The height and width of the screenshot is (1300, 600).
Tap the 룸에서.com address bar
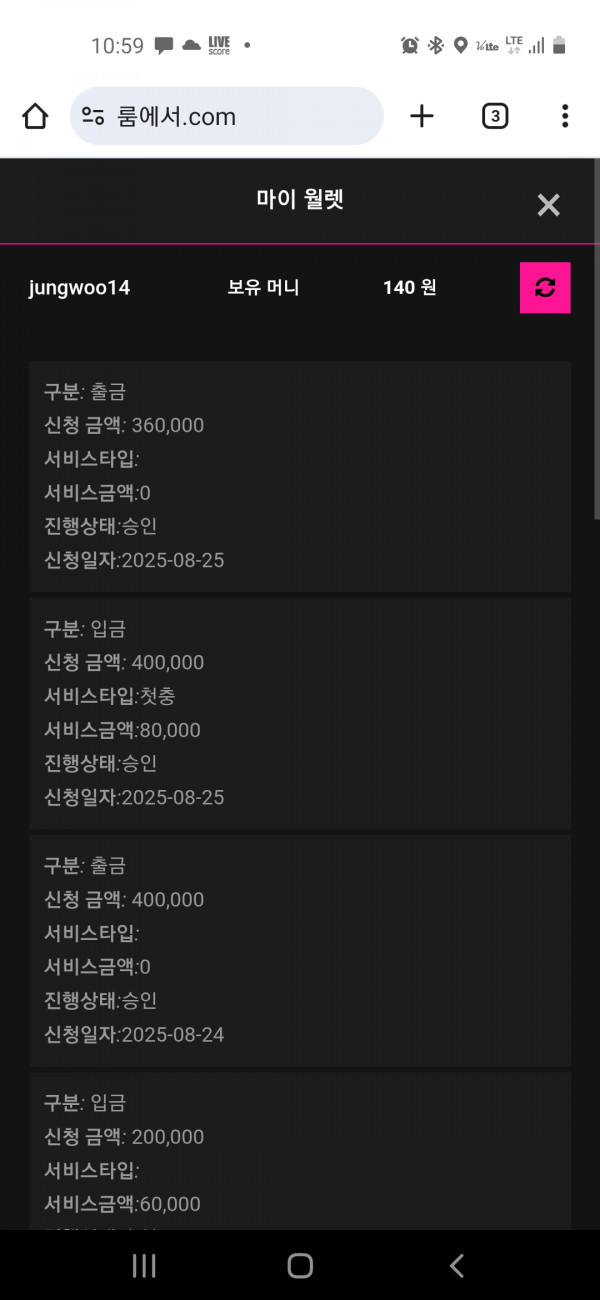pyautogui.click(x=227, y=116)
